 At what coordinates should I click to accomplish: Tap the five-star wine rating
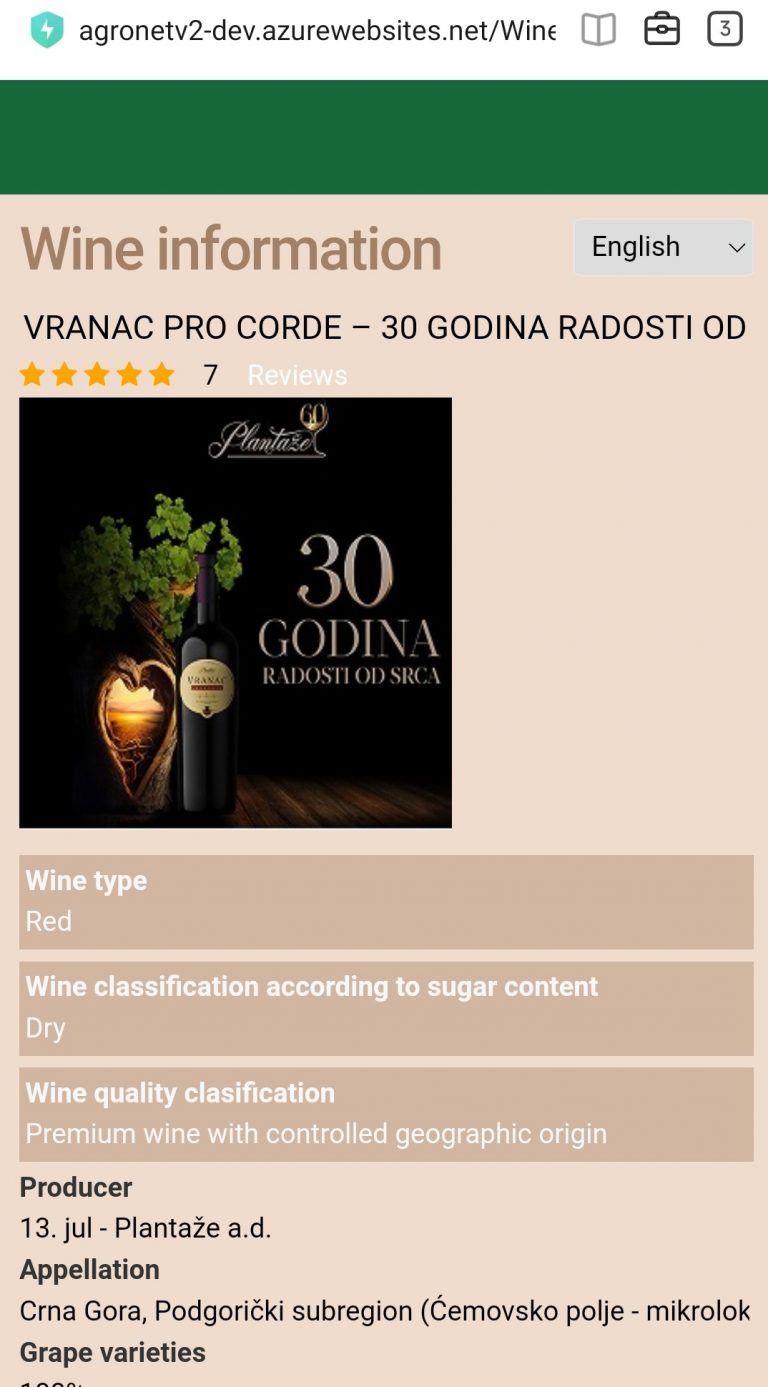click(x=97, y=375)
